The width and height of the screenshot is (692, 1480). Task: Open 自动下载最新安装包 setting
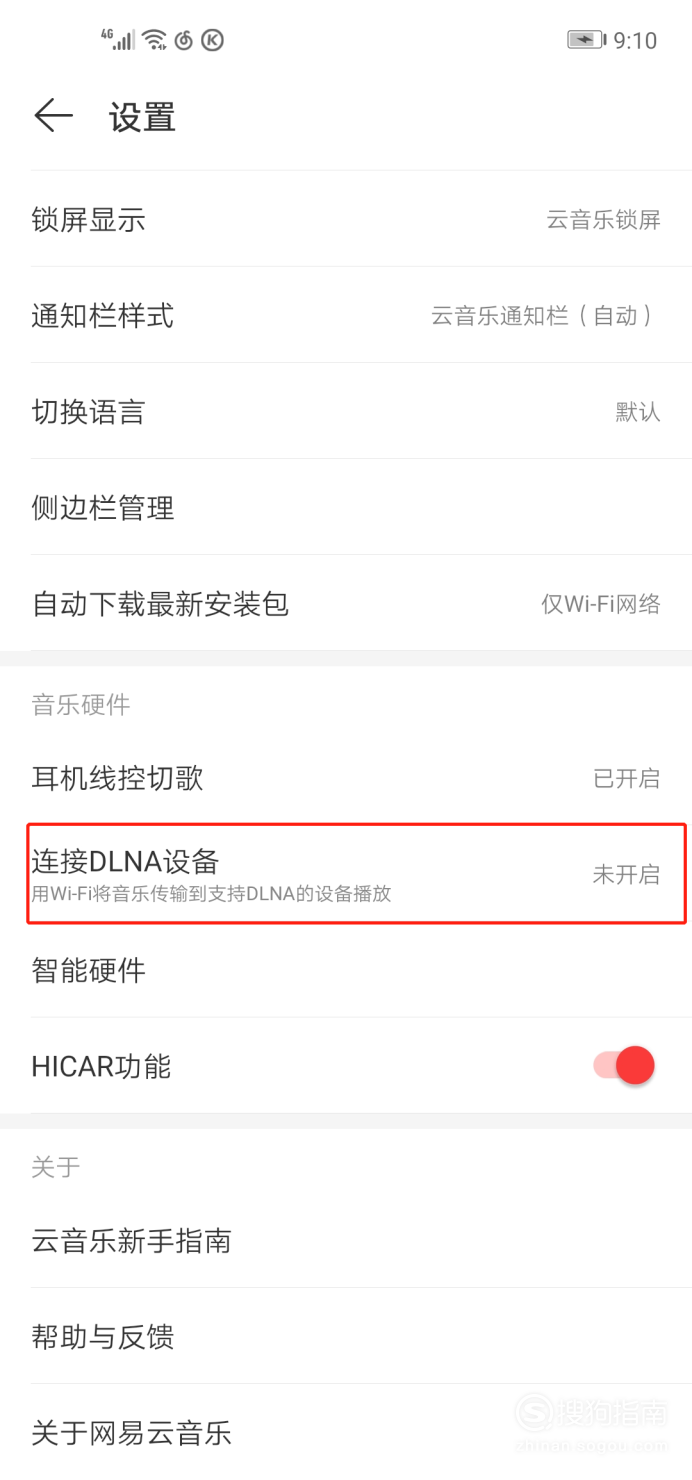[x=346, y=603]
